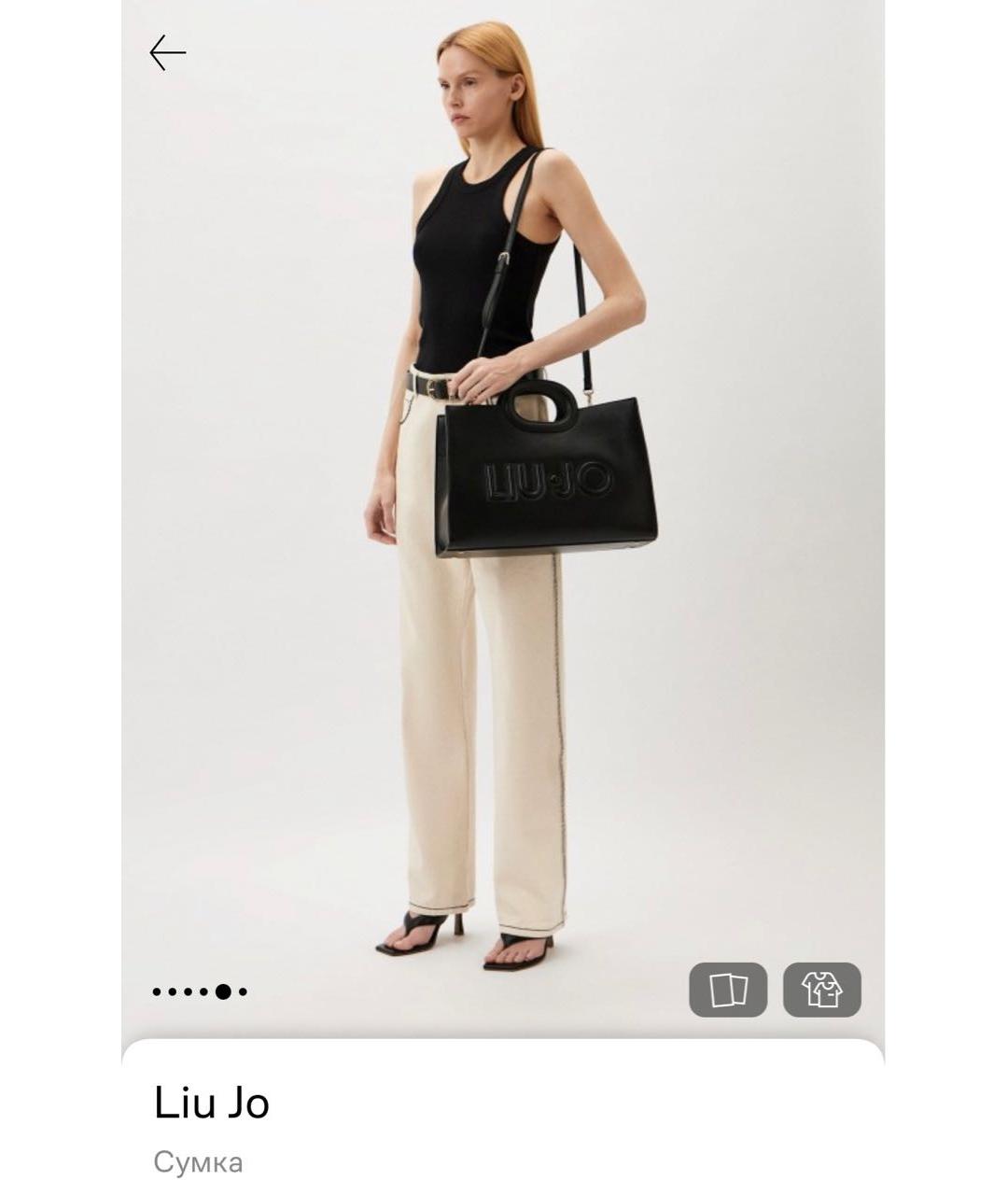The width and height of the screenshot is (1008, 1195).
Task: Go back using the arrow icon
Action: pyautogui.click(x=168, y=53)
